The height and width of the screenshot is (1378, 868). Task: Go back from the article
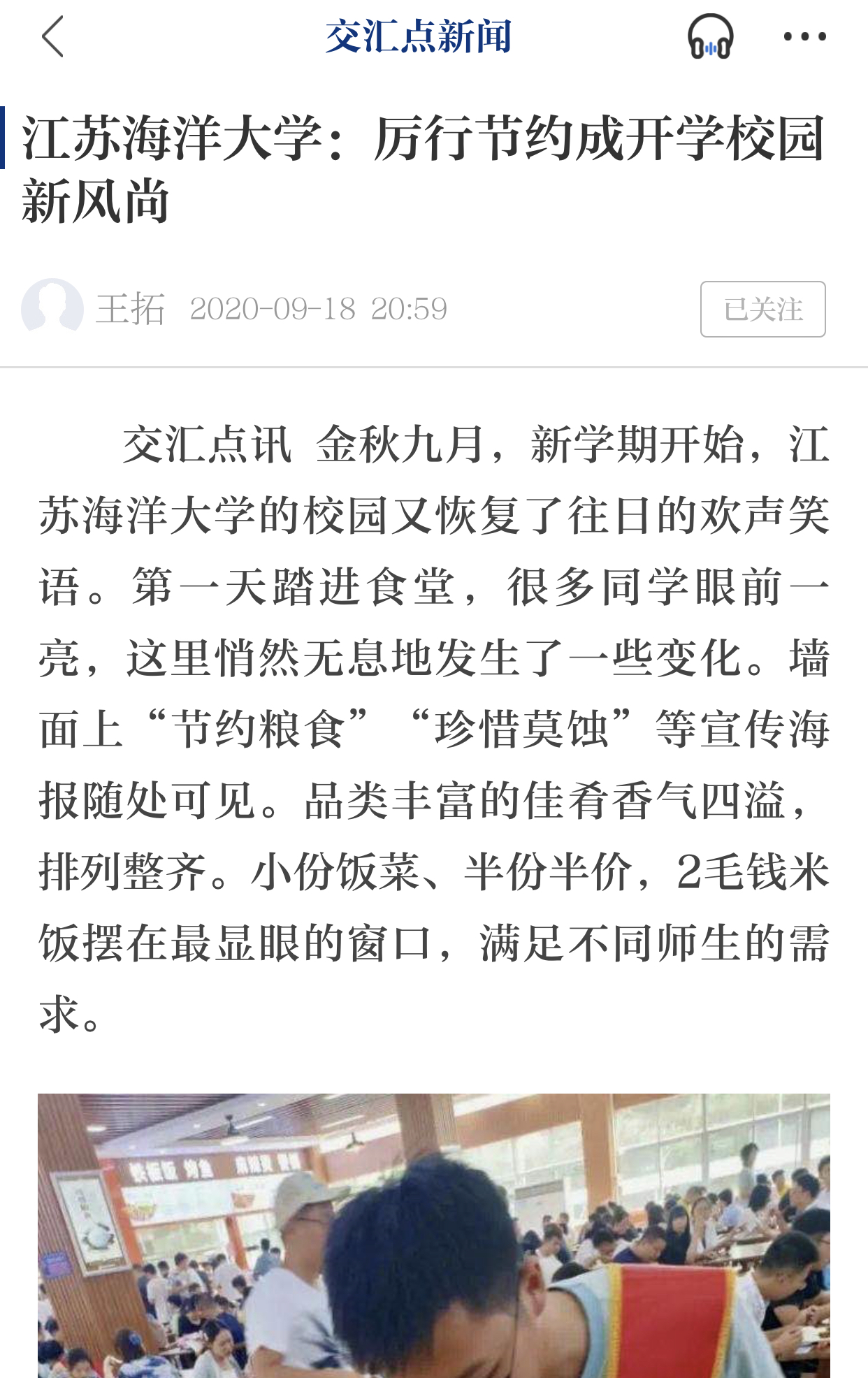click(52, 36)
